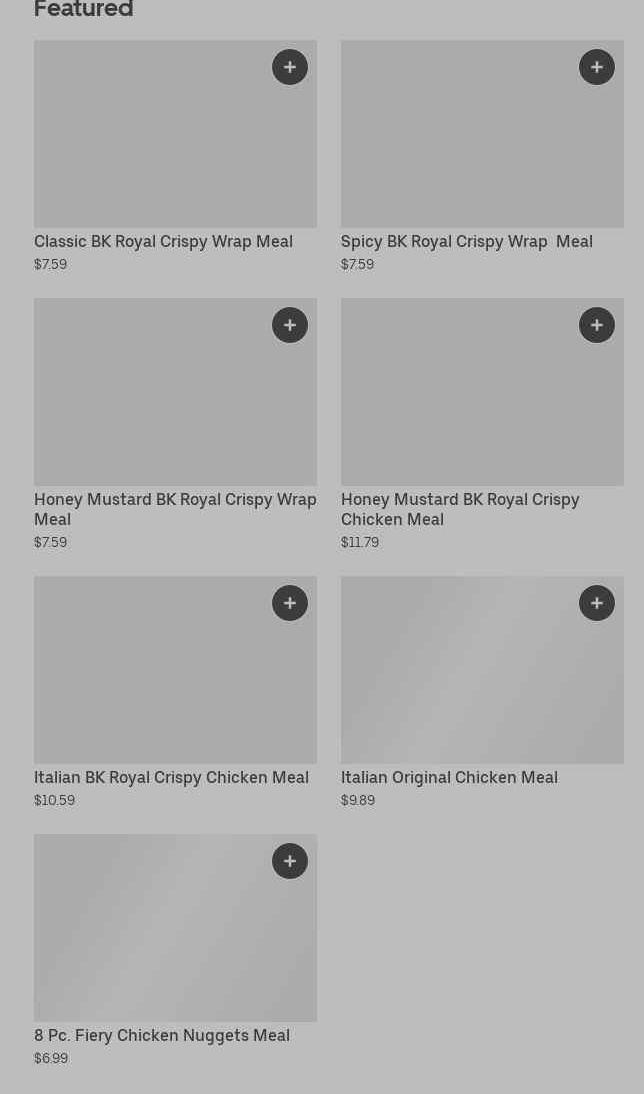The width and height of the screenshot is (644, 1094).
Task: Add Spicy BK Royal Crispy Wrap Meal
Action: click(597, 67)
